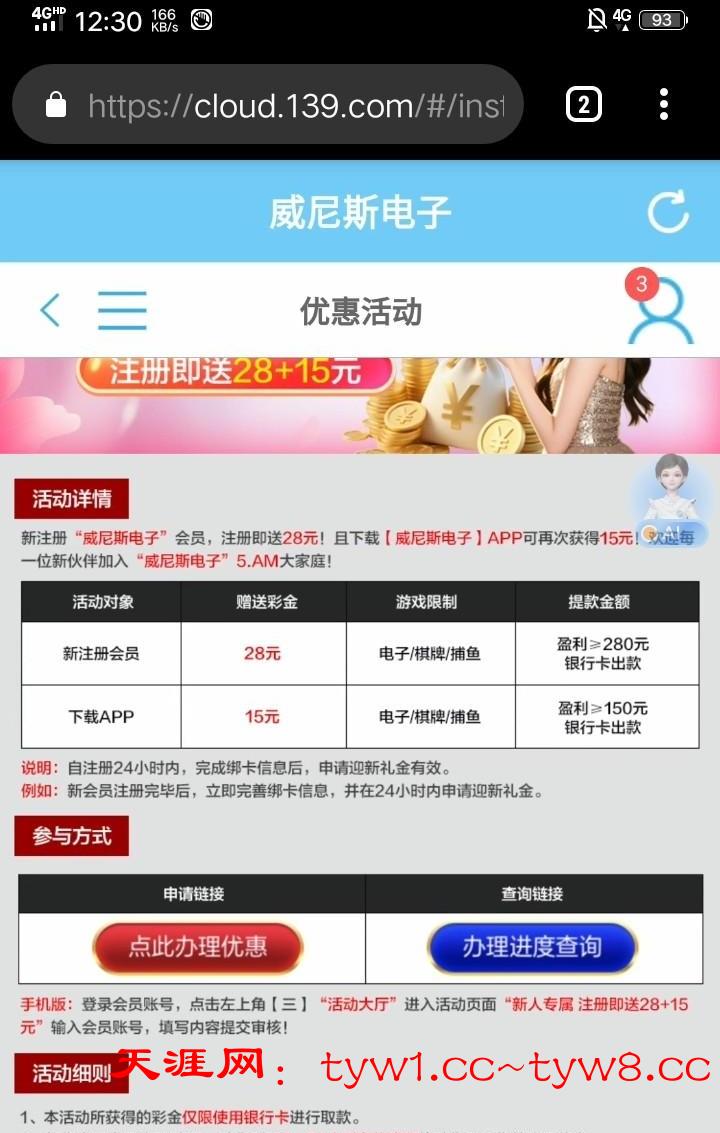Refresh the 威尼斯电子 page
Screen dimensions: 720x1133
[x=667, y=211]
